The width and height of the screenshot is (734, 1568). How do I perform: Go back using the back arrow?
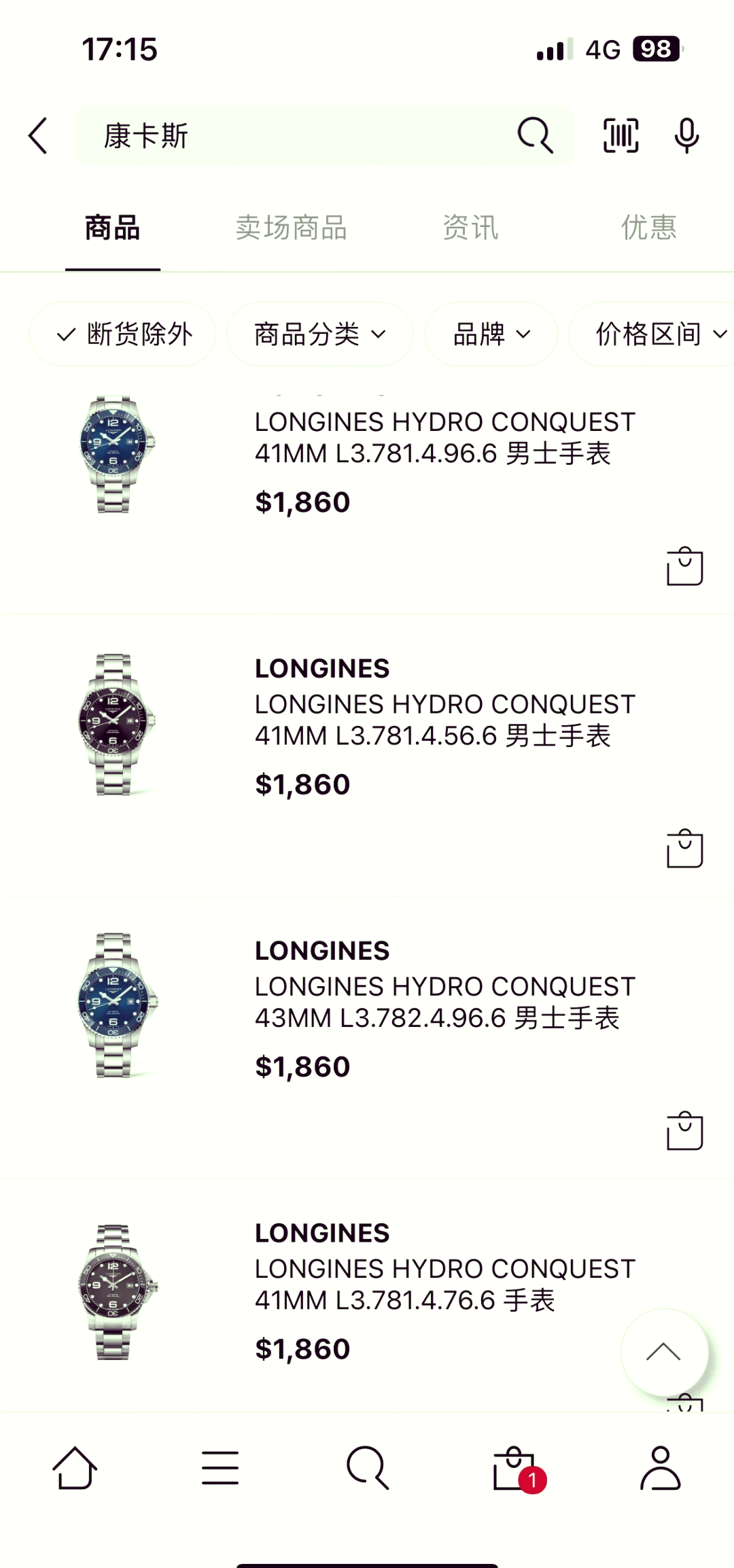click(39, 136)
